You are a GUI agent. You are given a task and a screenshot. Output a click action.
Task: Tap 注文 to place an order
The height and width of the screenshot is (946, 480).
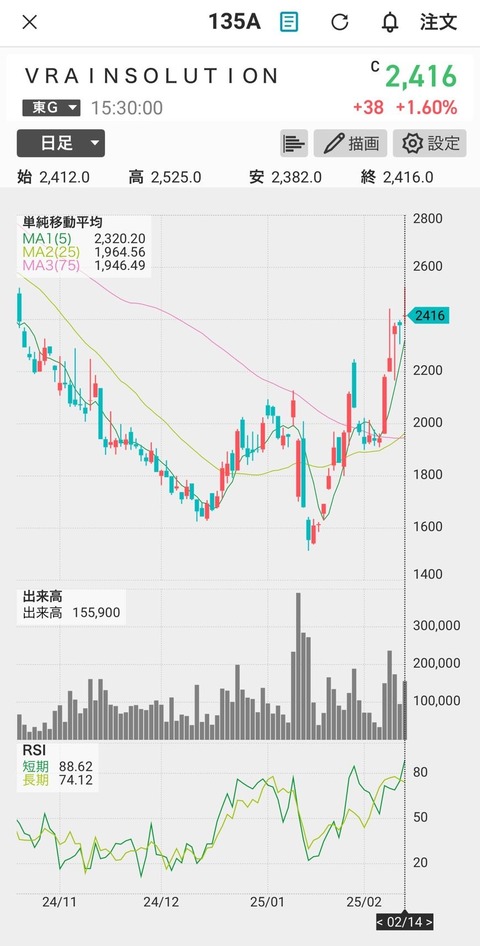[438, 22]
